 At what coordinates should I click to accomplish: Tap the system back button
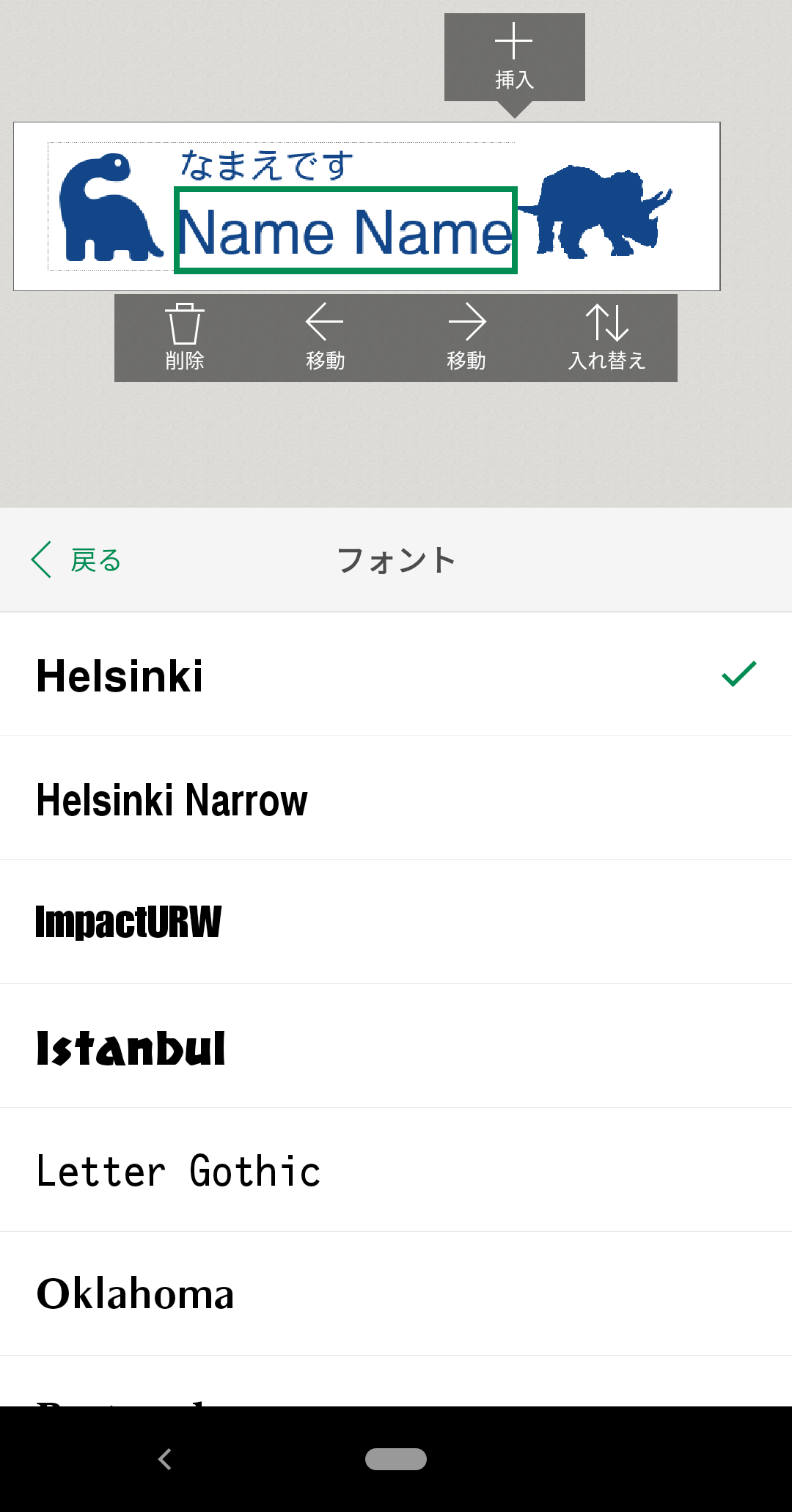[165, 1459]
